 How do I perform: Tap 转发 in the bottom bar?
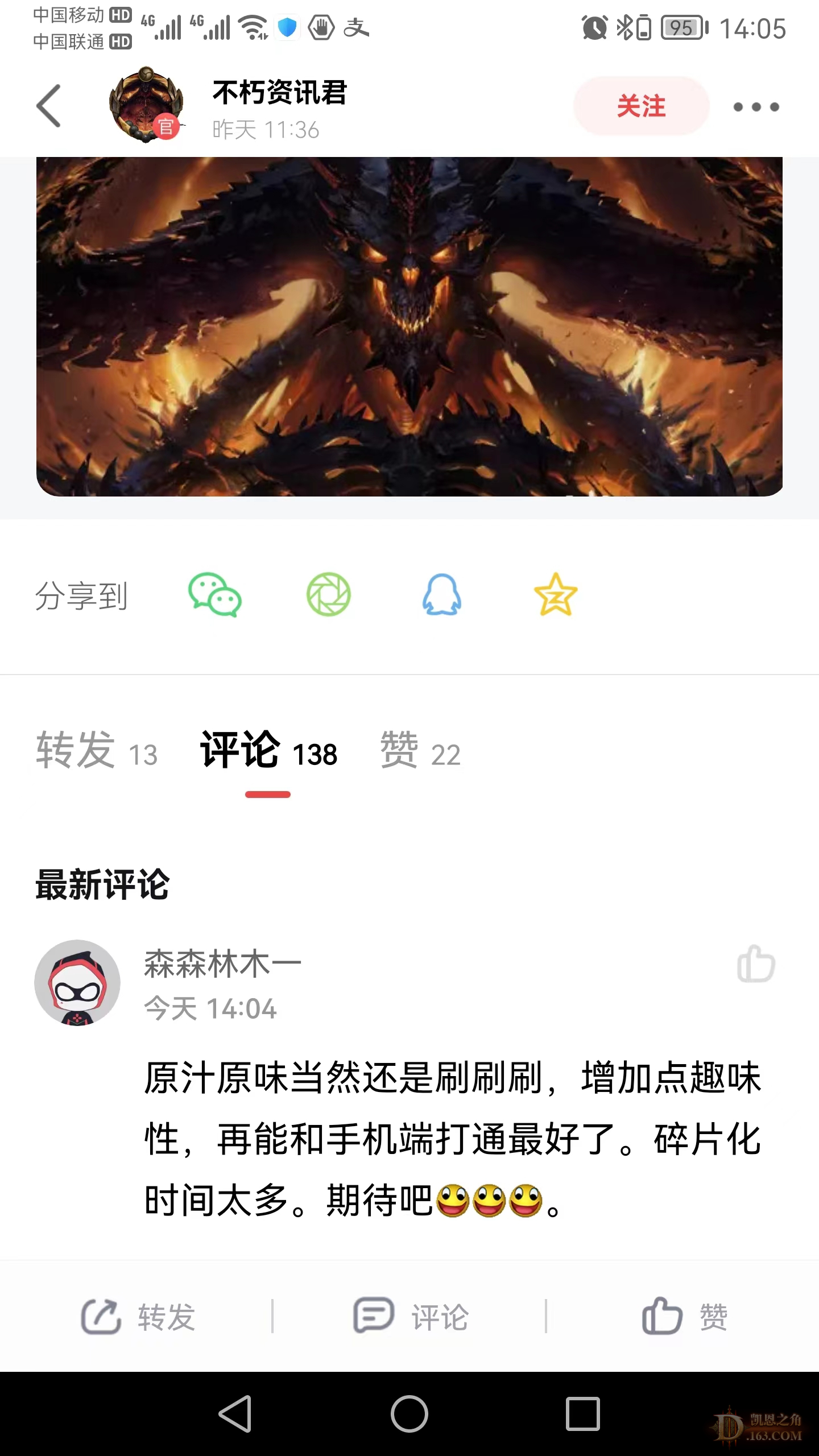click(138, 1316)
